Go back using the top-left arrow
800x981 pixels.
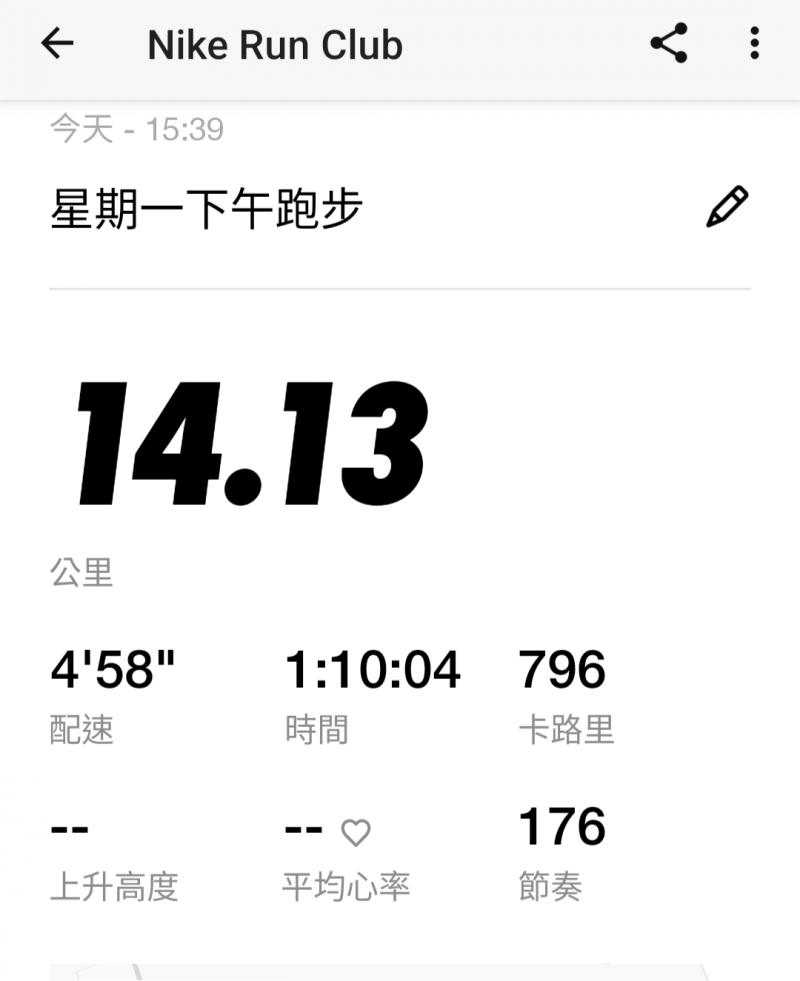(58, 44)
